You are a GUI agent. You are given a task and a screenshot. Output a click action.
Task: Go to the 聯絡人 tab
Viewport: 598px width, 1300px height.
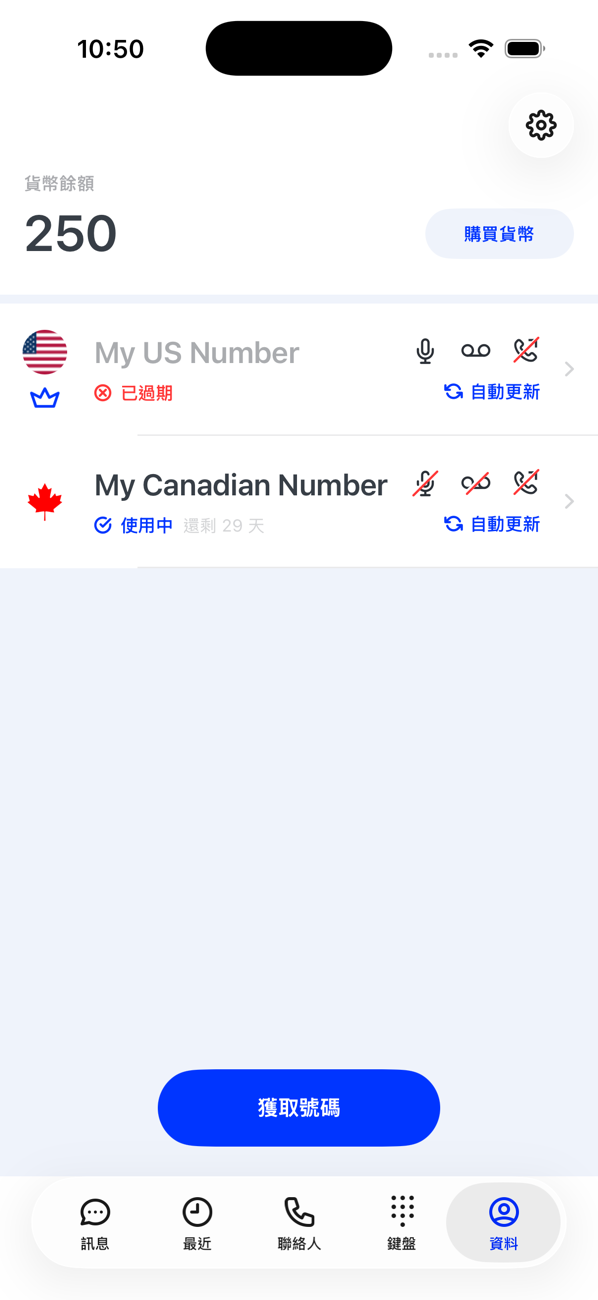[x=299, y=1224]
